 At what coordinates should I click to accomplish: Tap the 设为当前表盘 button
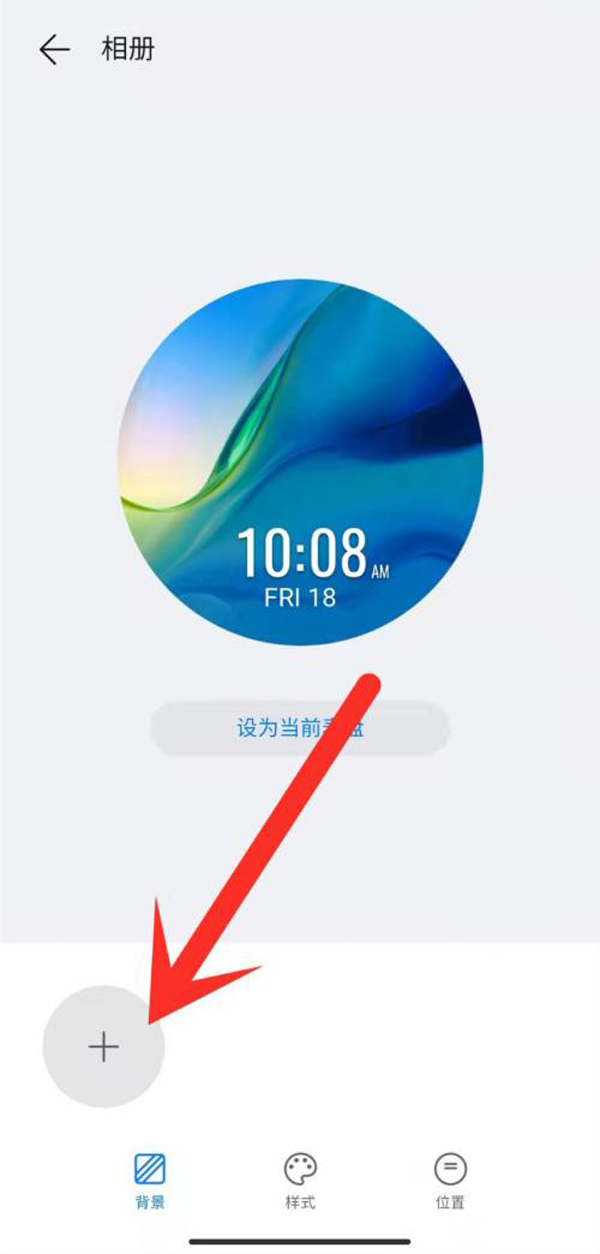click(300, 727)
